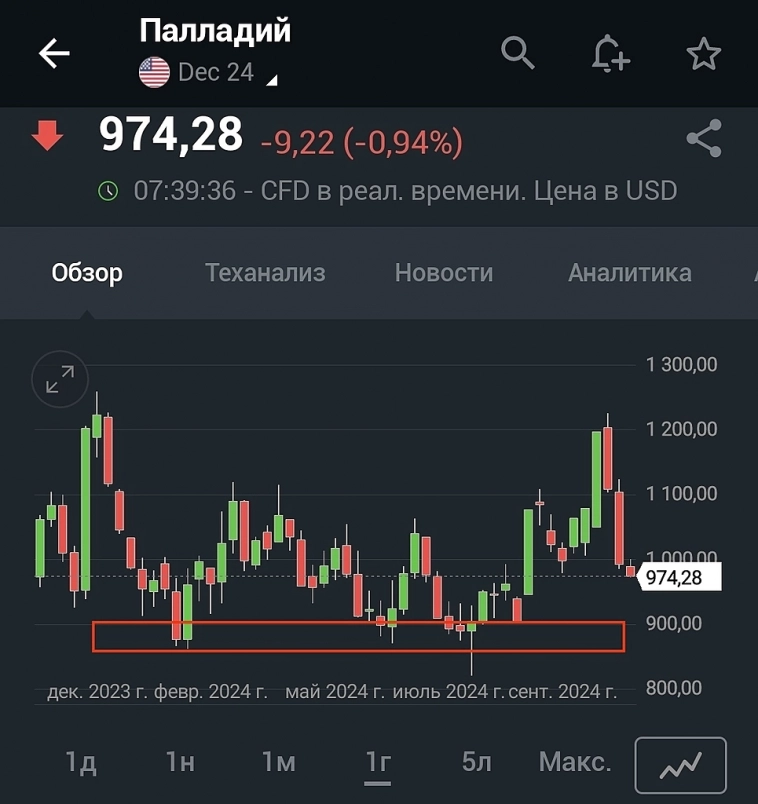Open the Новости tab
The width and height of the screenshot is (758, 804).
[x=444, y=272]
